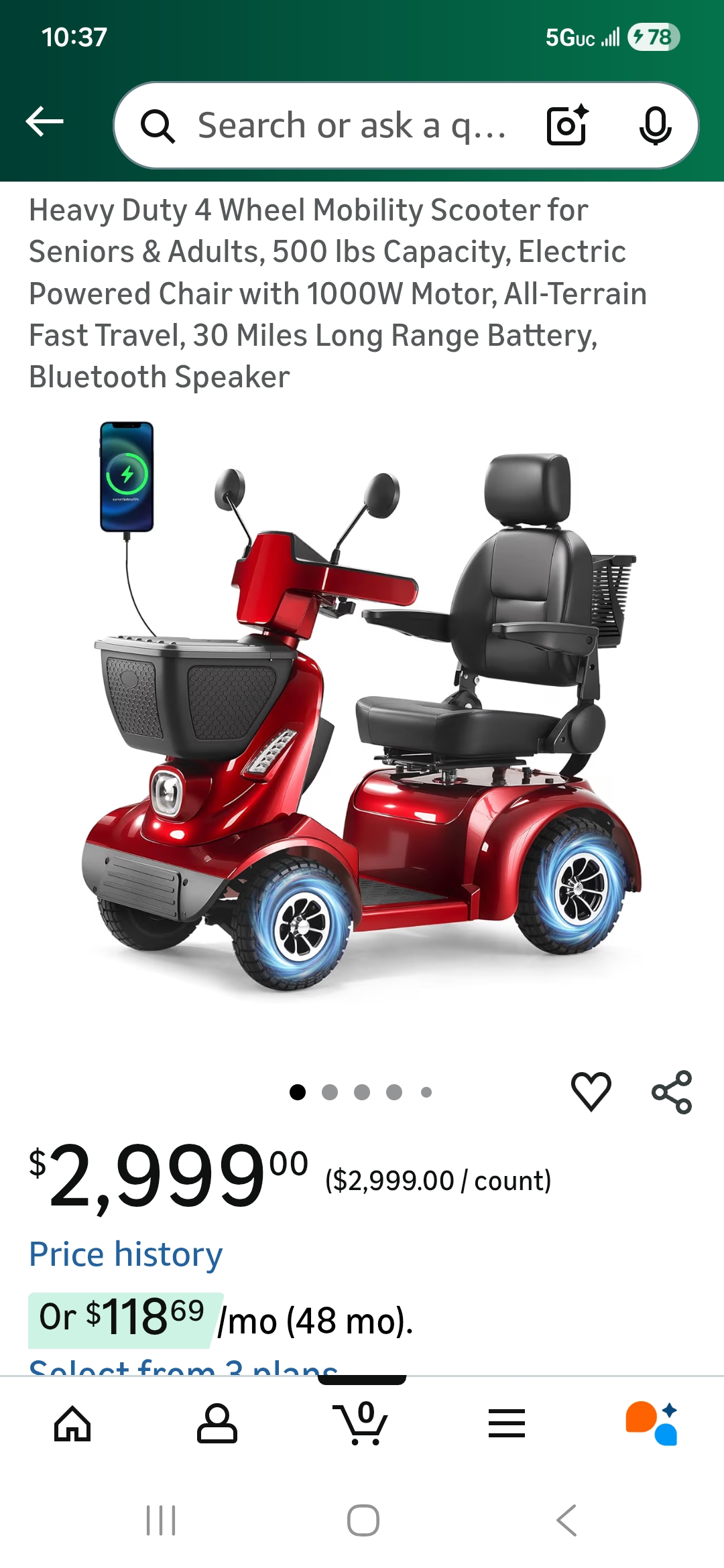
Task: Launch the Rufus AI assistant
Action: click(x=652, y=1423)
